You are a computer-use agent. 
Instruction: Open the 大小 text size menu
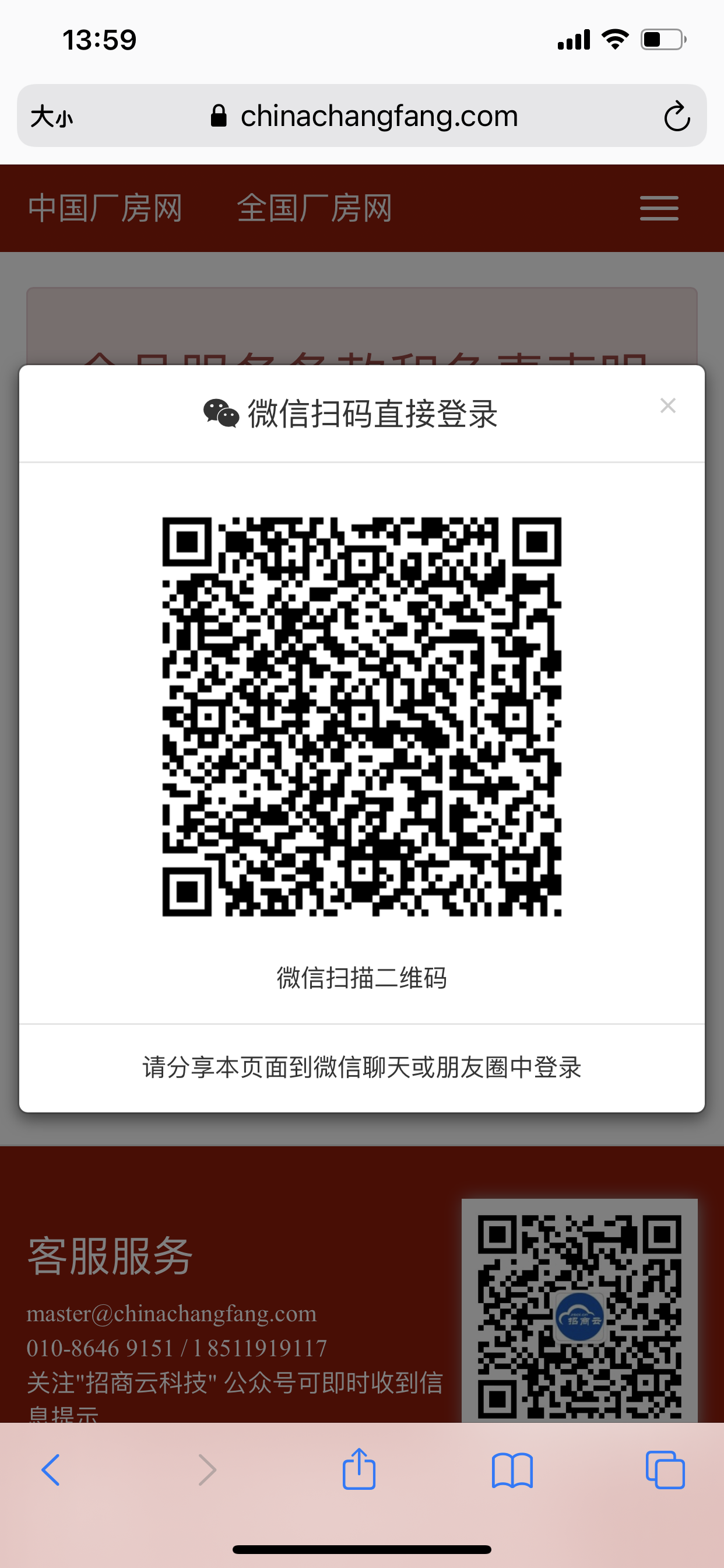pos(51,116)
